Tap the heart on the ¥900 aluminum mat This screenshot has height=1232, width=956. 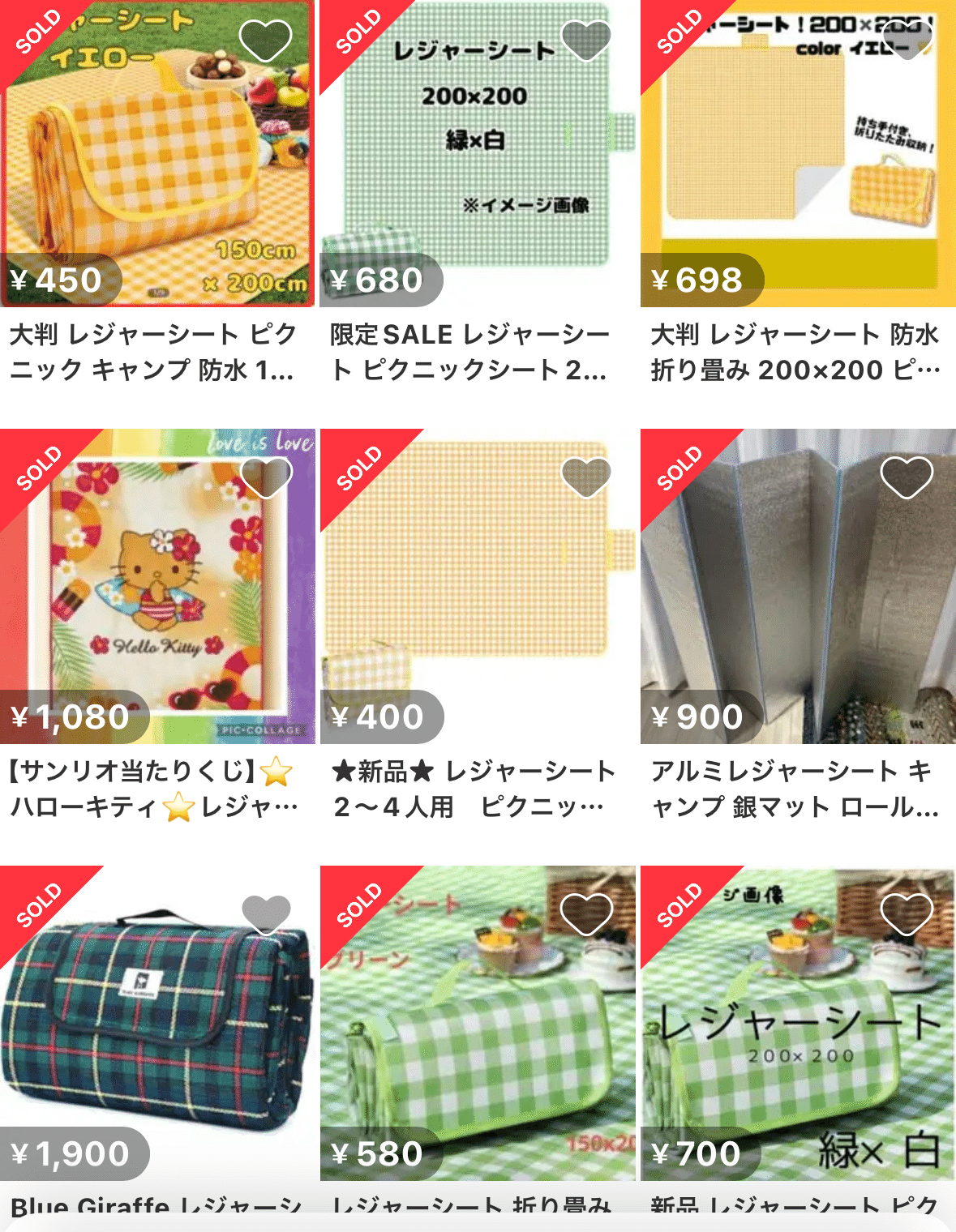(x=907, y=477)
